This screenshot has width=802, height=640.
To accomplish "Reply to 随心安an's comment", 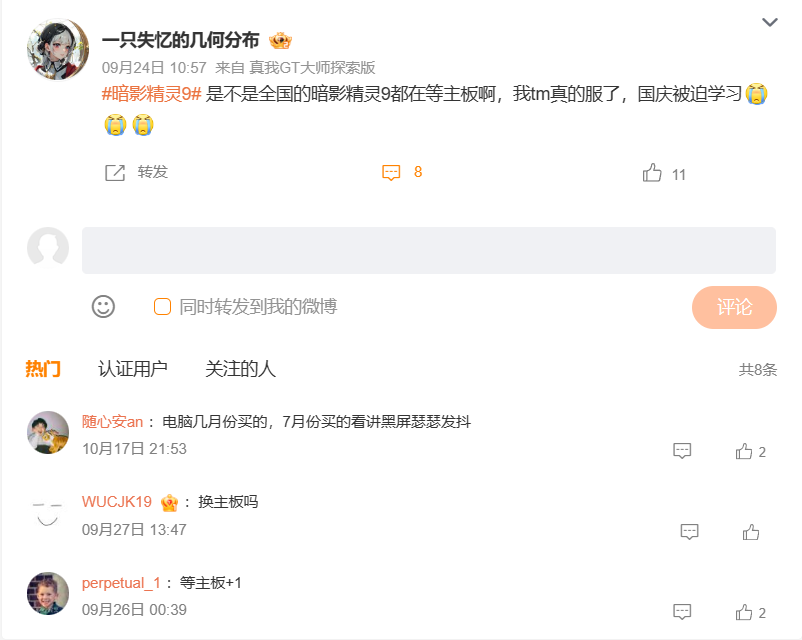I will pos(682,451).
